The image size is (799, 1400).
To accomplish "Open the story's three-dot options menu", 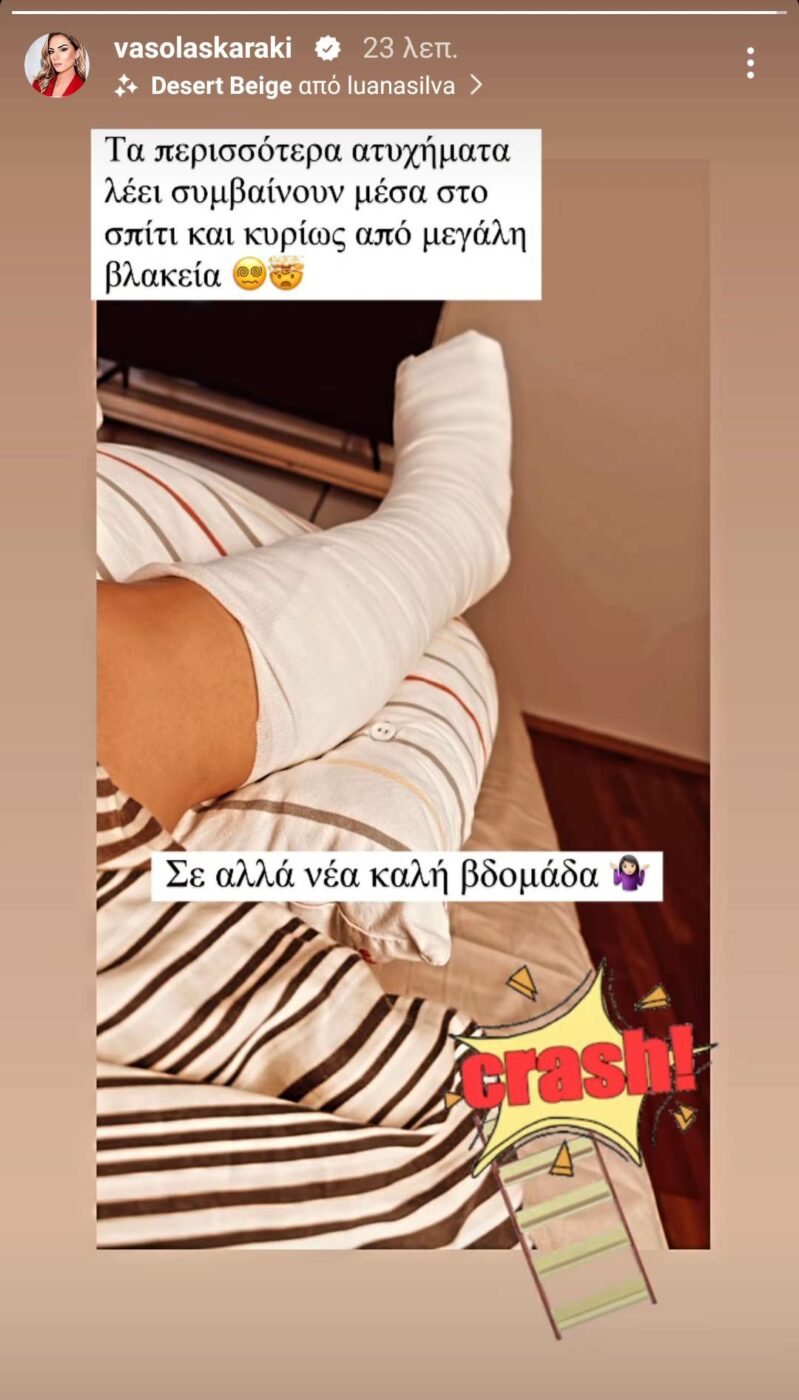I will point(749,63).
